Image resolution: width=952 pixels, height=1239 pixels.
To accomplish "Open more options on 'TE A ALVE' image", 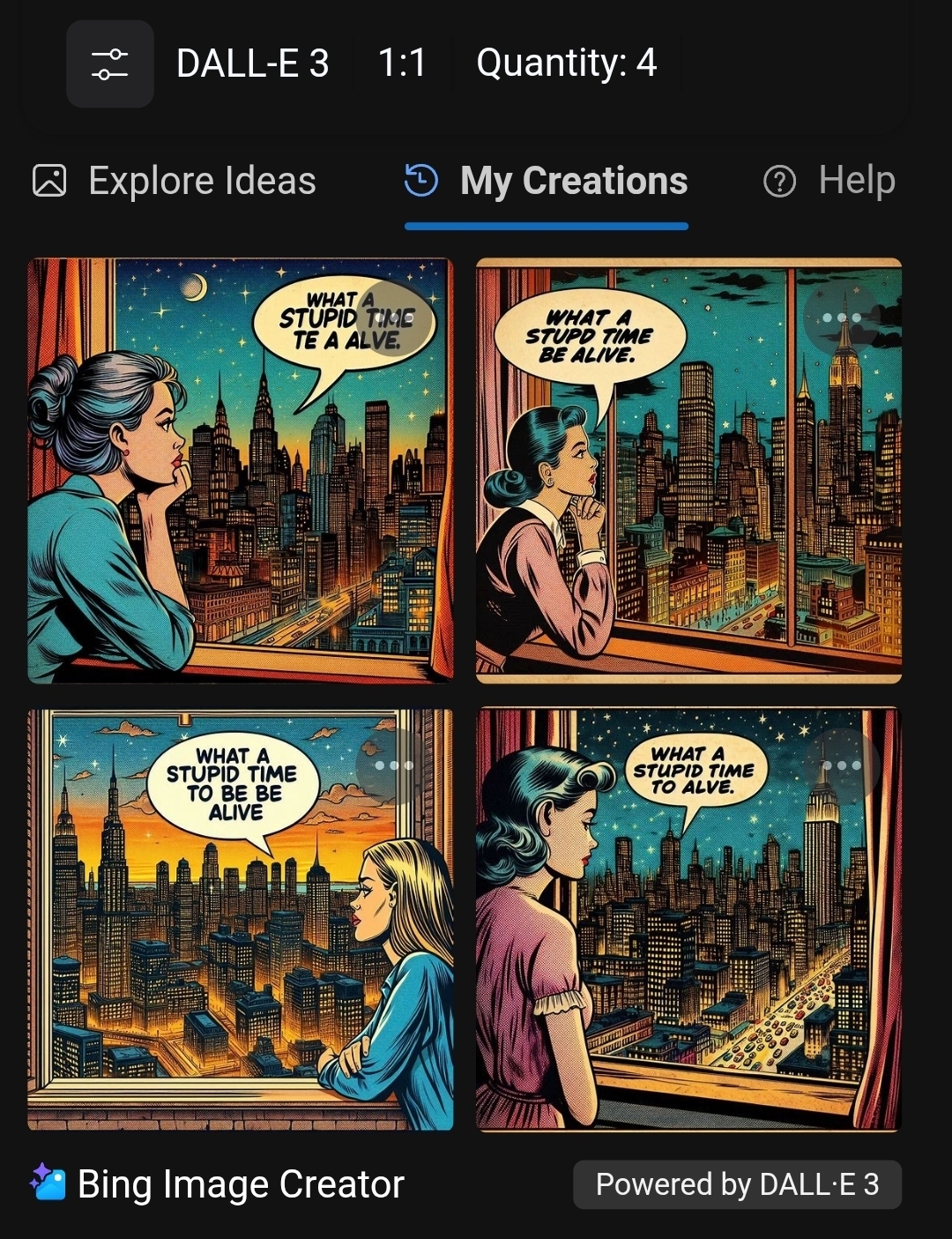I will click(395, 318).
